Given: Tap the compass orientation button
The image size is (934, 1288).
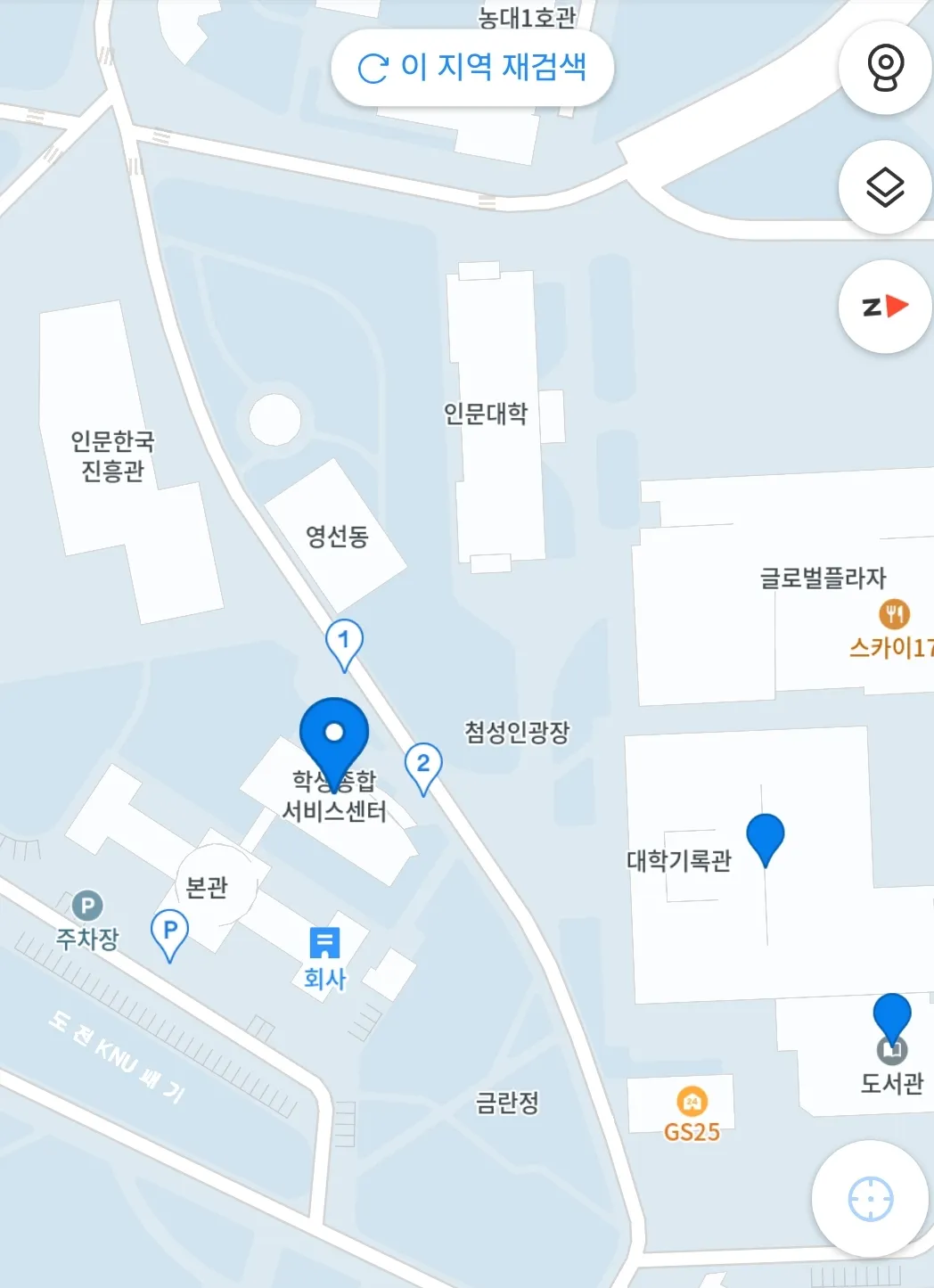Looking at the screenshot, I should pyautogui.click(x=885, y=307).
